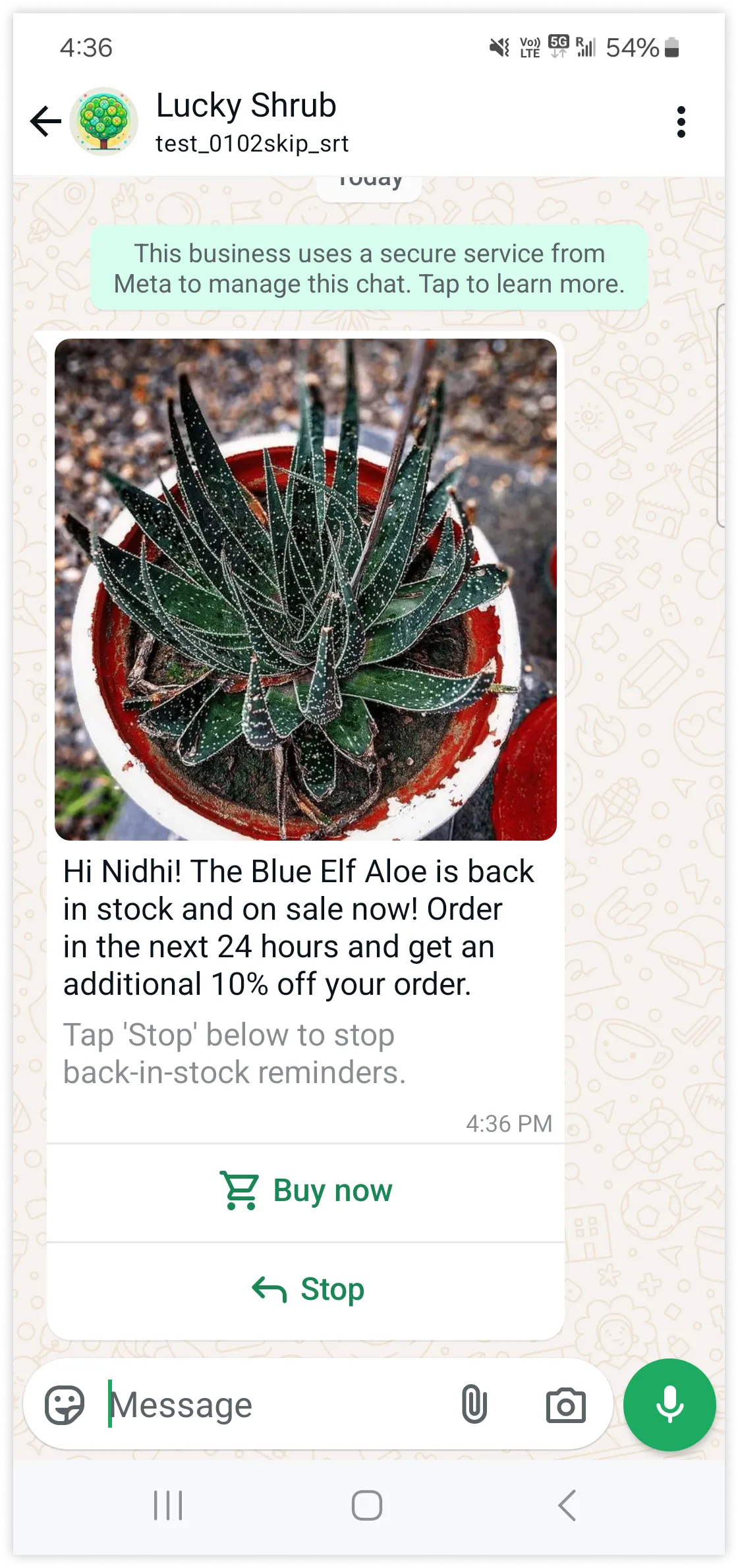Open the emoji and sticker picker
Screen dimensions: 738x1568
coord(65,1405)
